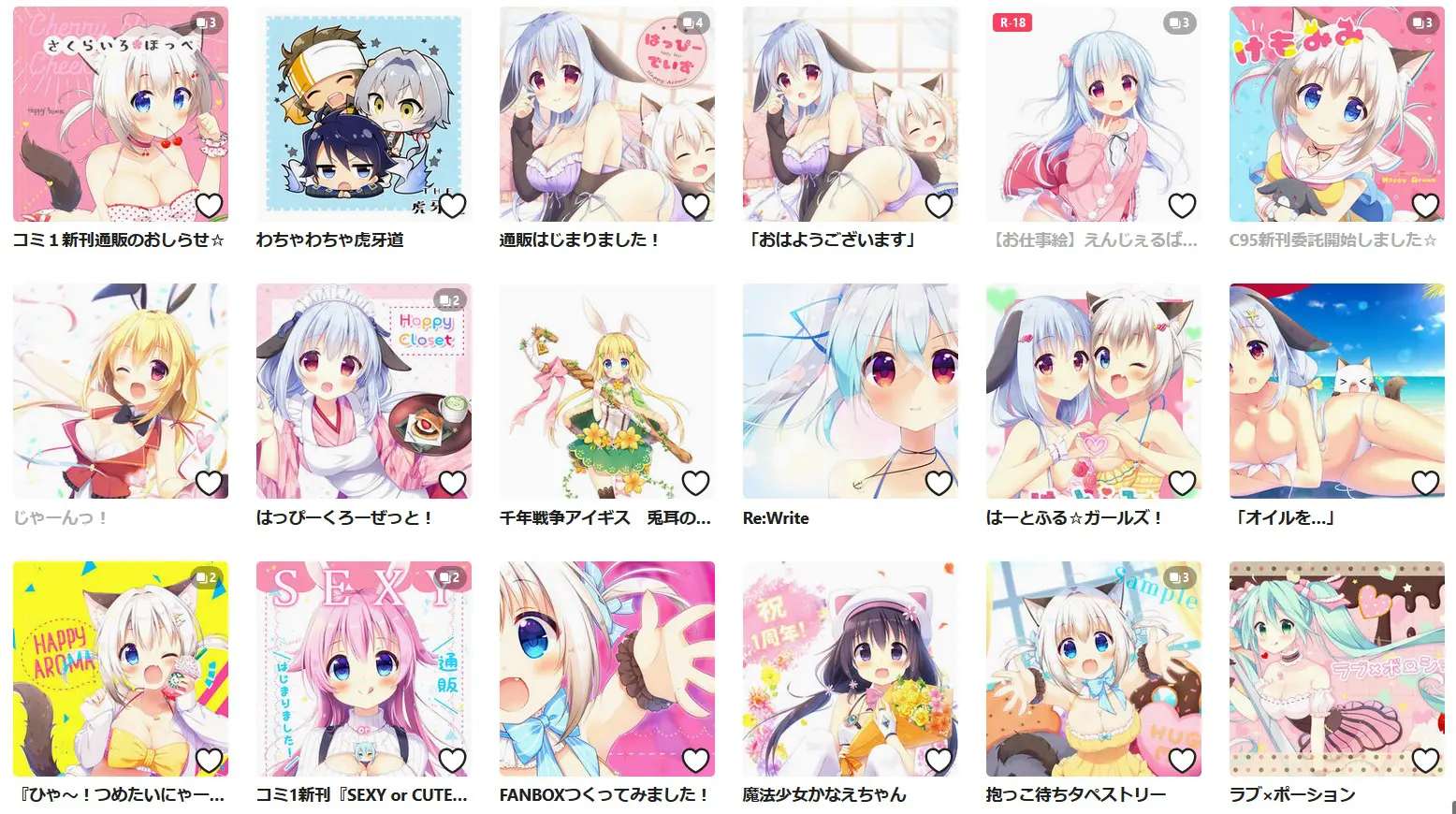This screenshot has height=814, width=1456.
Task: Open the はーとふる☆ガールズ！ artwork
Action: tap(1093, 391)
